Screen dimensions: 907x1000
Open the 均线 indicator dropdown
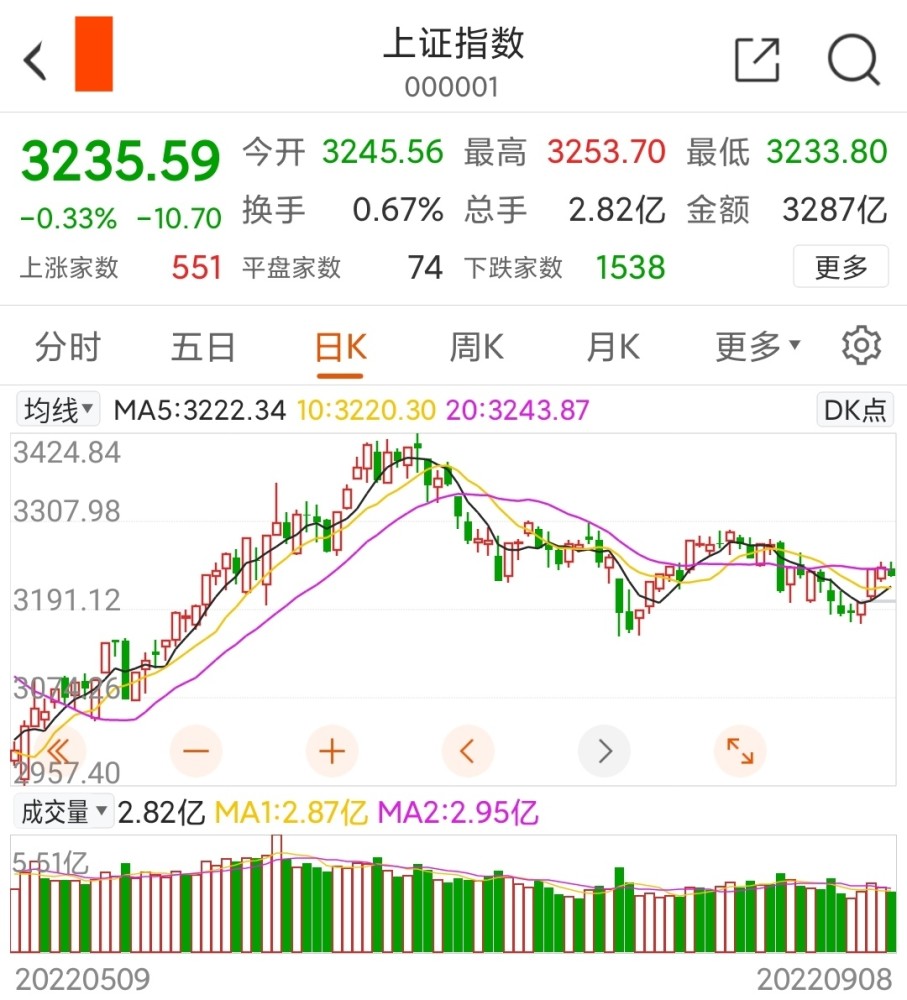click(x=60, y=409)
